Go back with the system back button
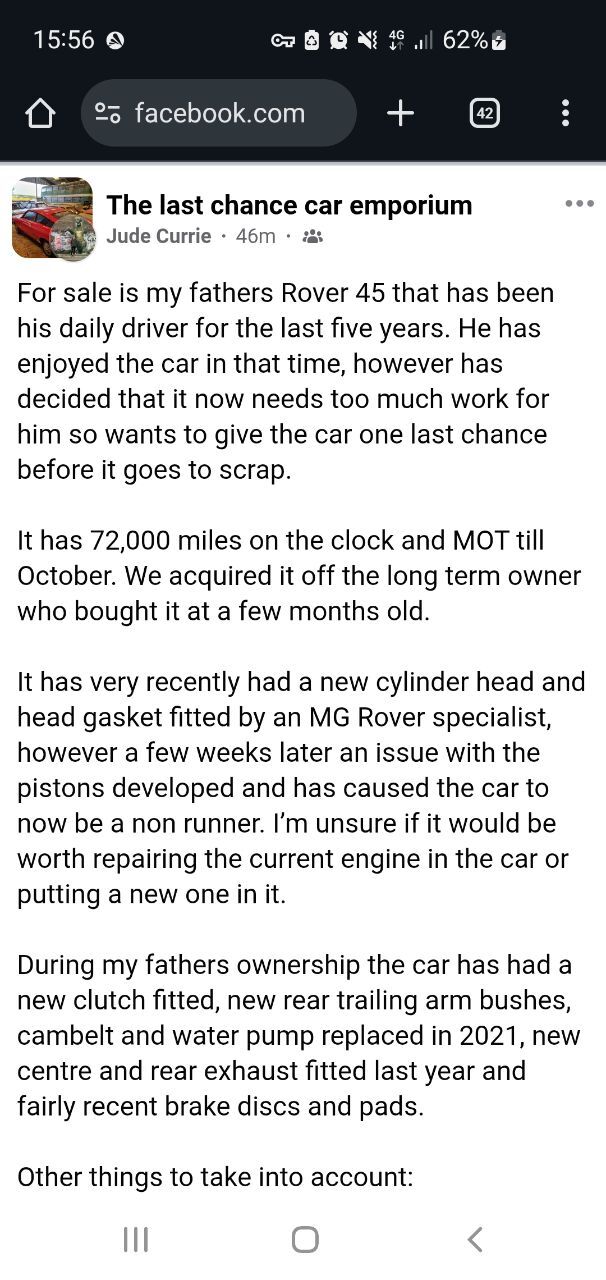606x1280 pixels. [x=475, y=1240]
